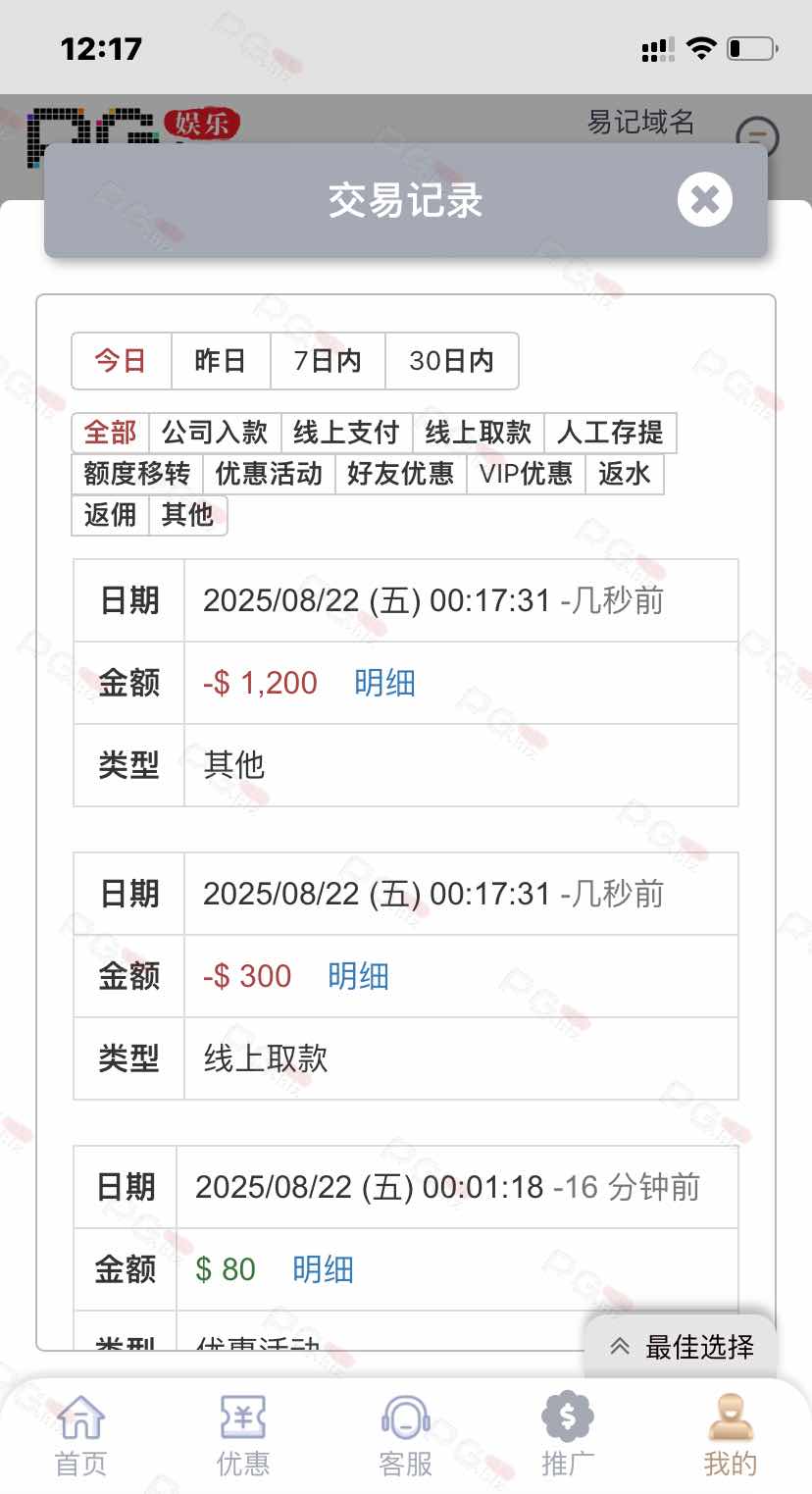Select the 昨日 date filter
Viewport: 812px width, 1494px height.
click(x=221, y=361)
